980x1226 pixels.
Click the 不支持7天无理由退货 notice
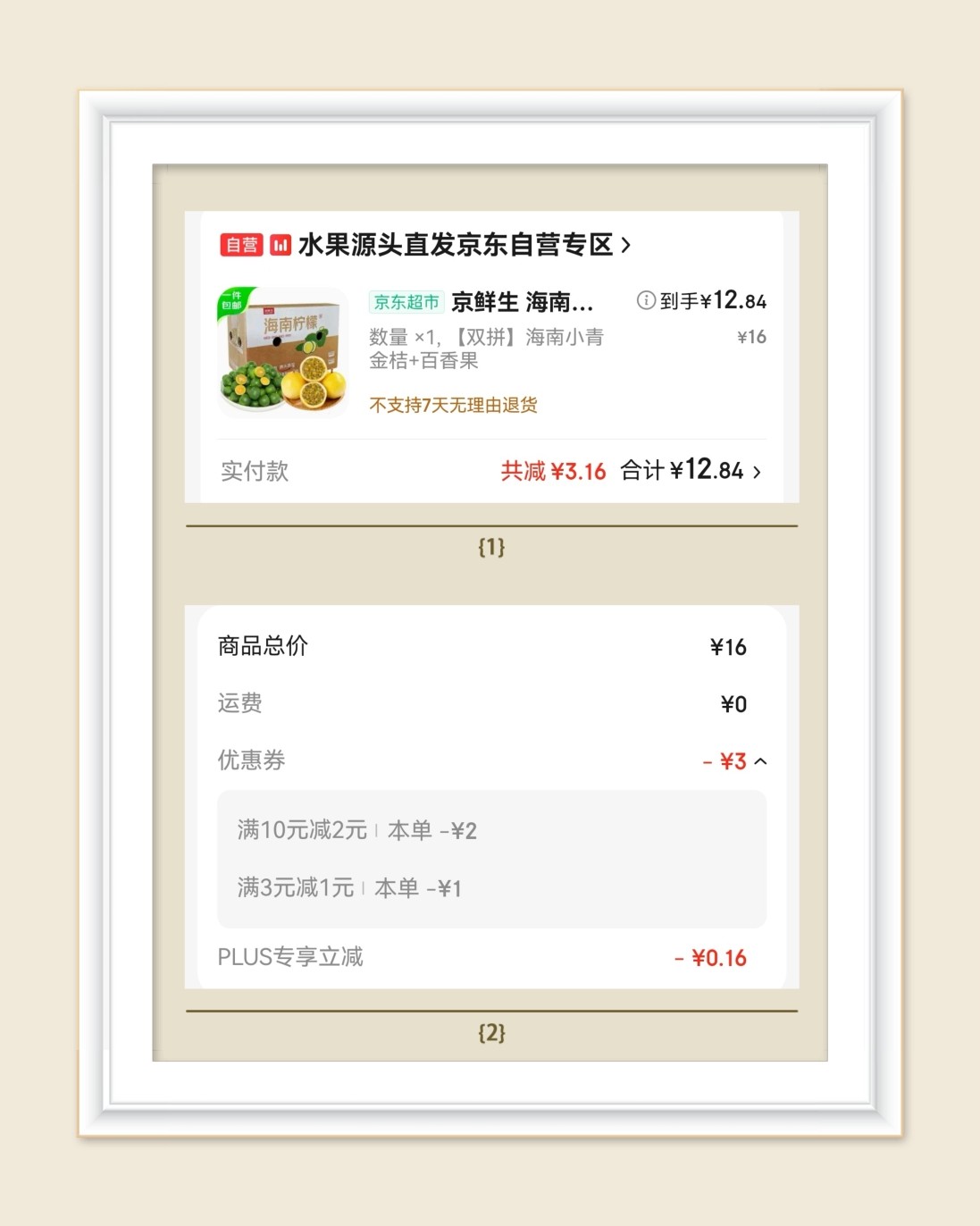455,405
